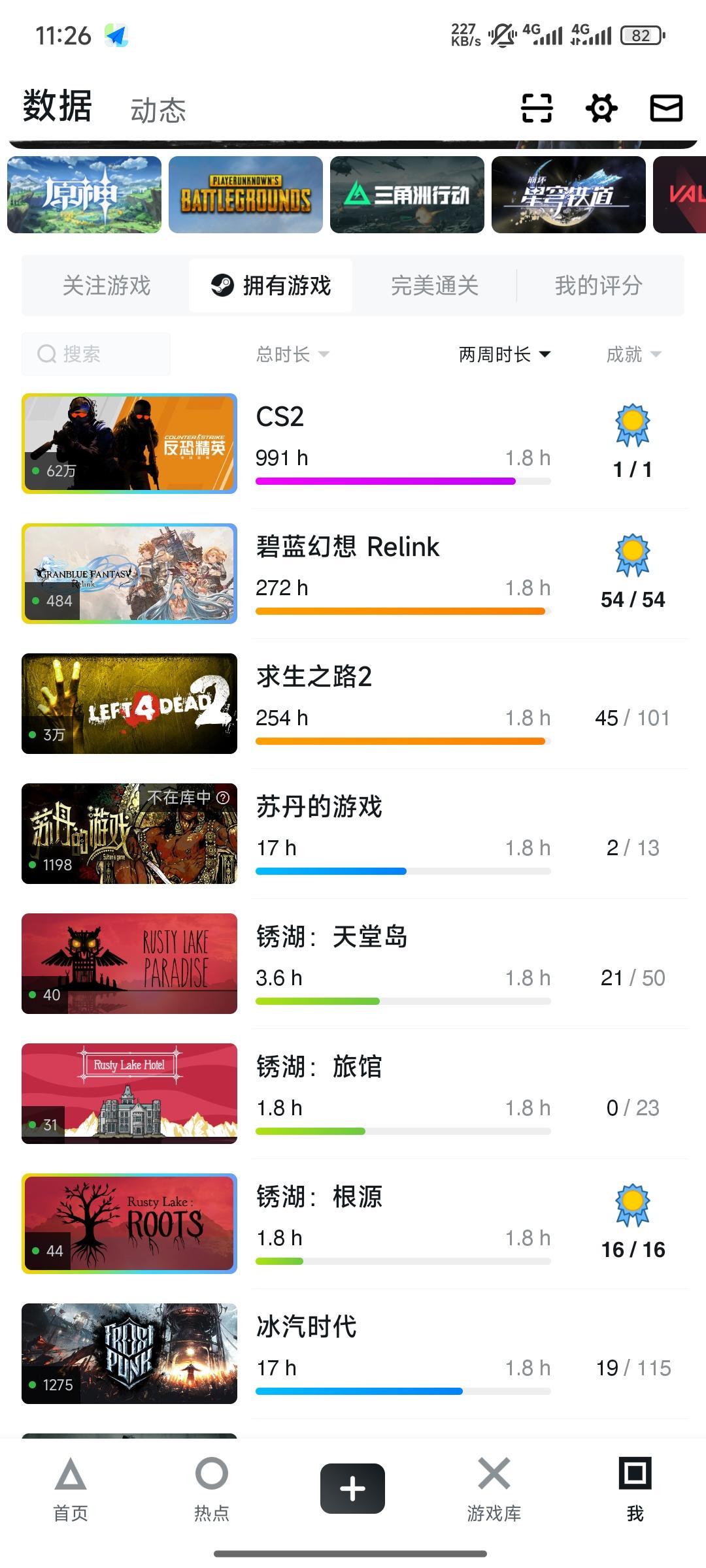
Task: Open the 三角洲行动 banner
Action: [x=407, y=195]
